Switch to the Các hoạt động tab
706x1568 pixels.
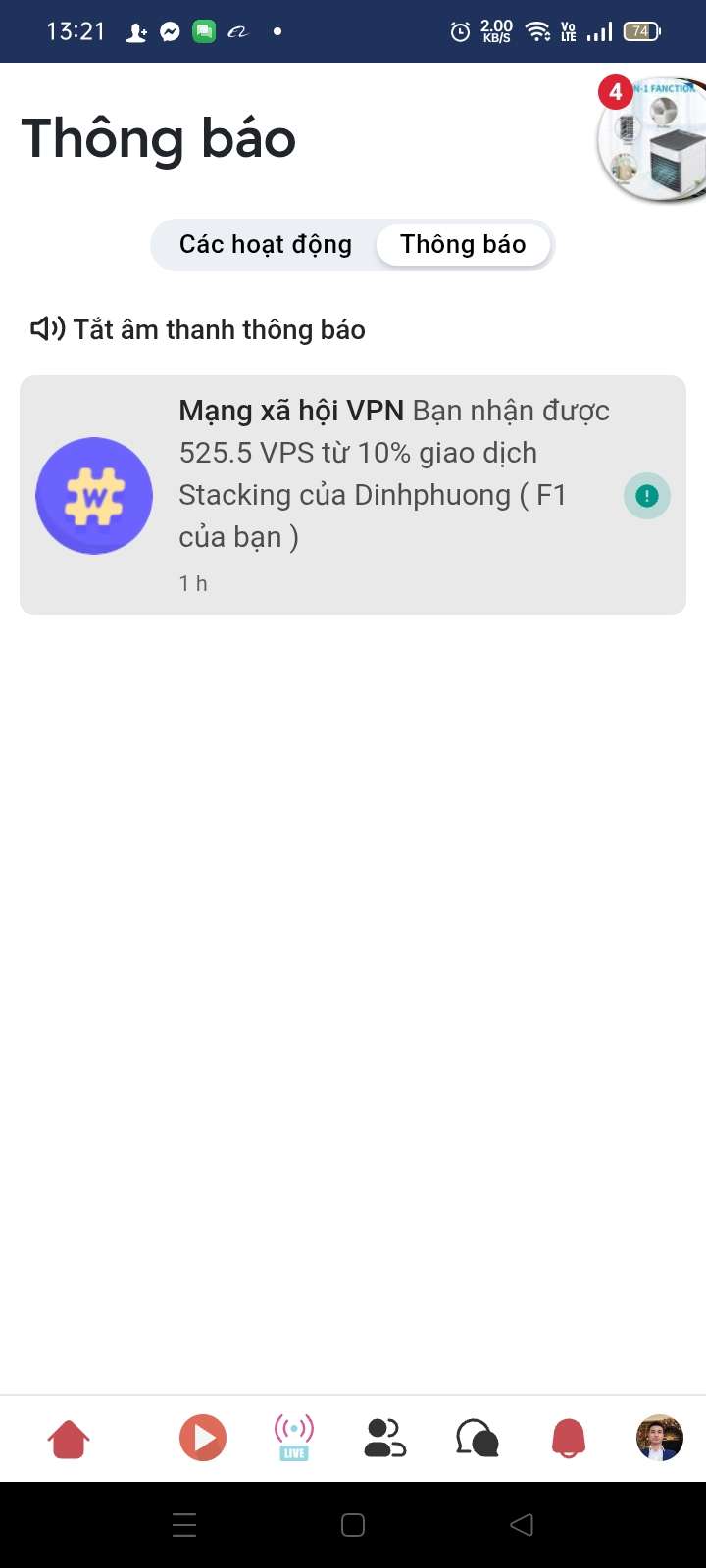pyautogui.click(x=265, y=244)
